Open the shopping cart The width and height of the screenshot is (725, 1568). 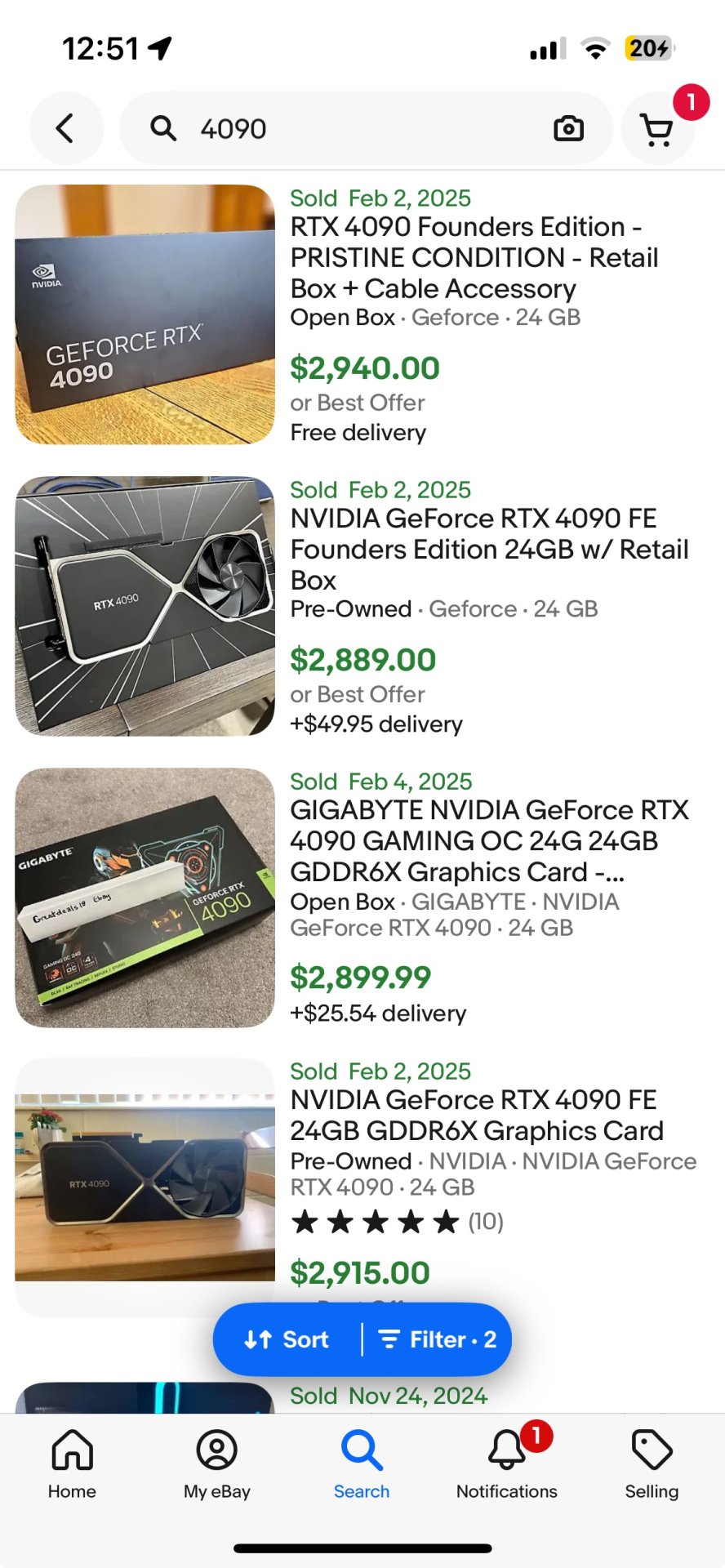[657, 129]
